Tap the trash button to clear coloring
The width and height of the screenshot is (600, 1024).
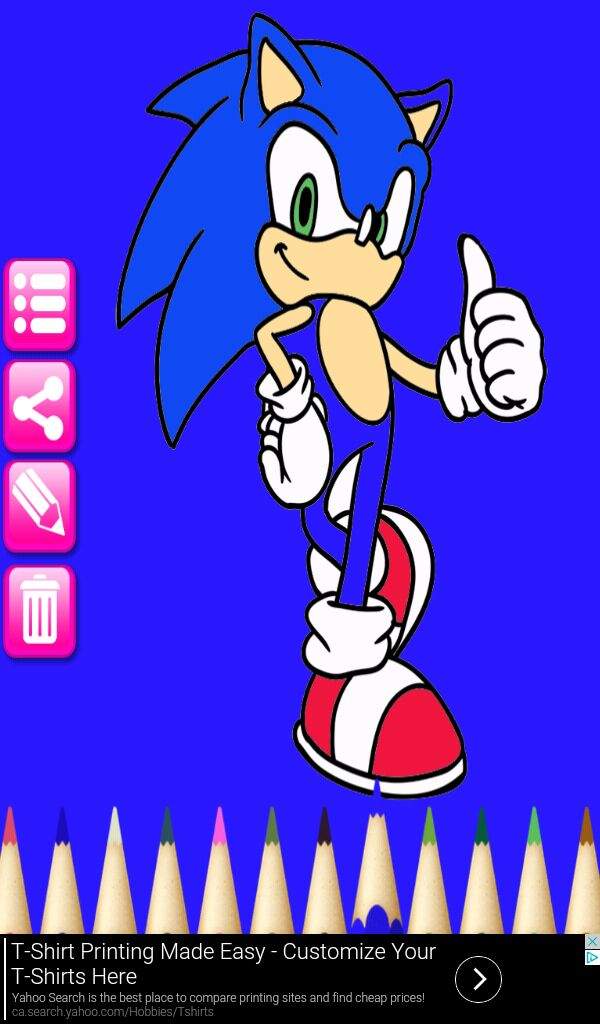tap(40, 611)
